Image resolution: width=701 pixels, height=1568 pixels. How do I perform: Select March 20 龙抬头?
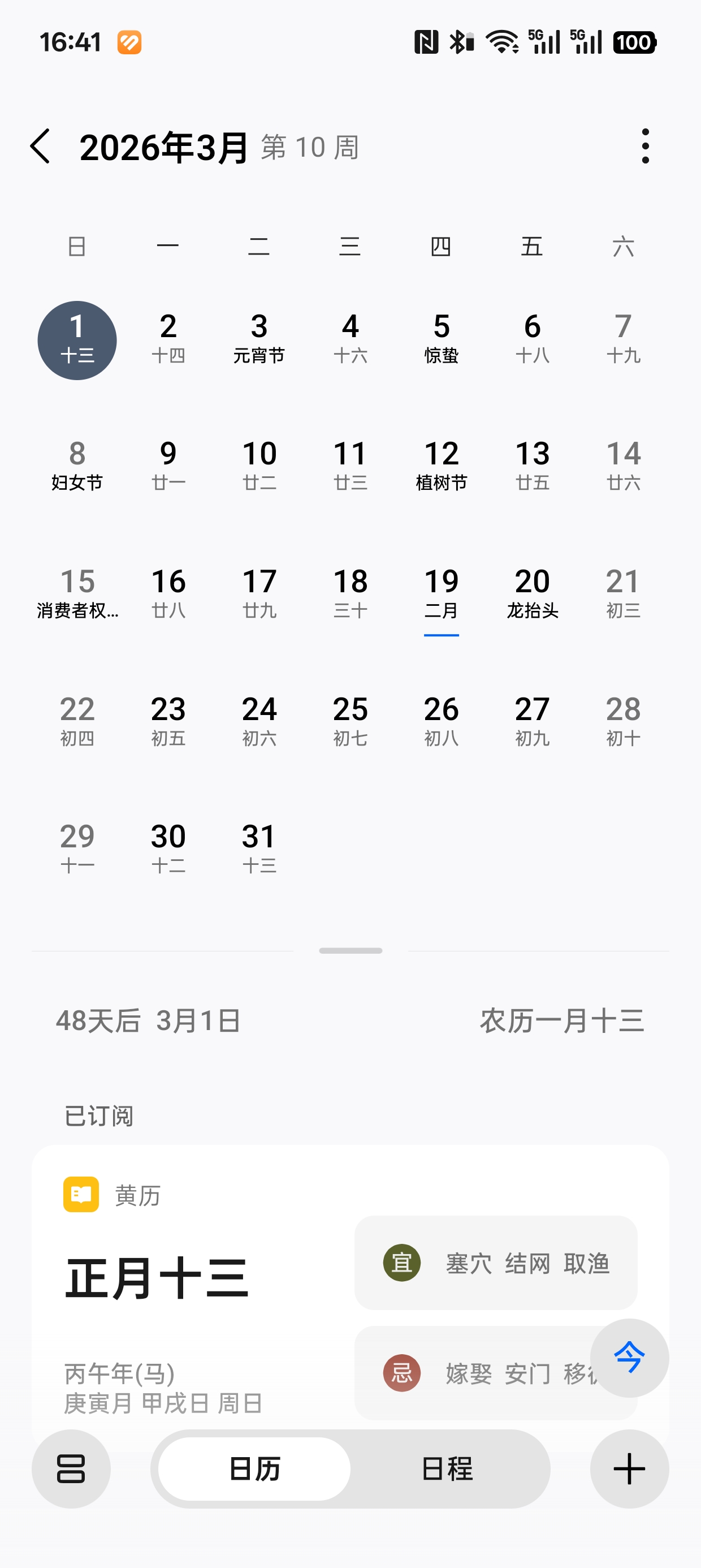point(533,593)
